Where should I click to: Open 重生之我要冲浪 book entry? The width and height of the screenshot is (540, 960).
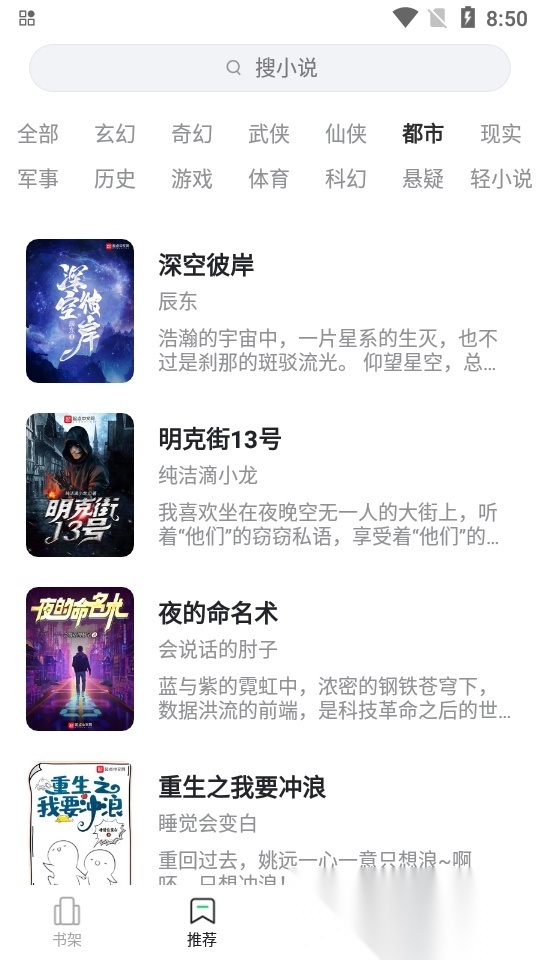pyautogui.click(x=270, y=822)
